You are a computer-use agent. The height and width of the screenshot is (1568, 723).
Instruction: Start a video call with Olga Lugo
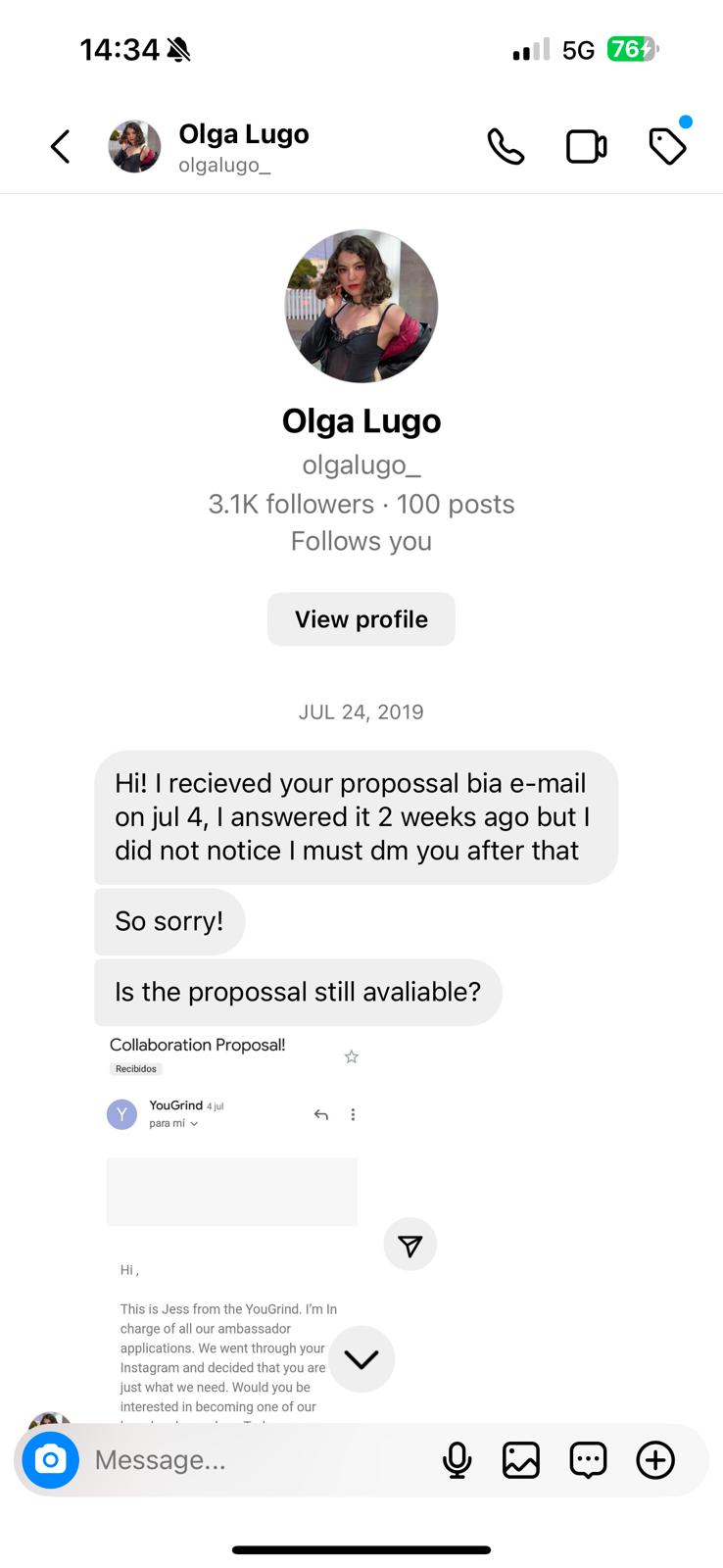pos(586,147)
